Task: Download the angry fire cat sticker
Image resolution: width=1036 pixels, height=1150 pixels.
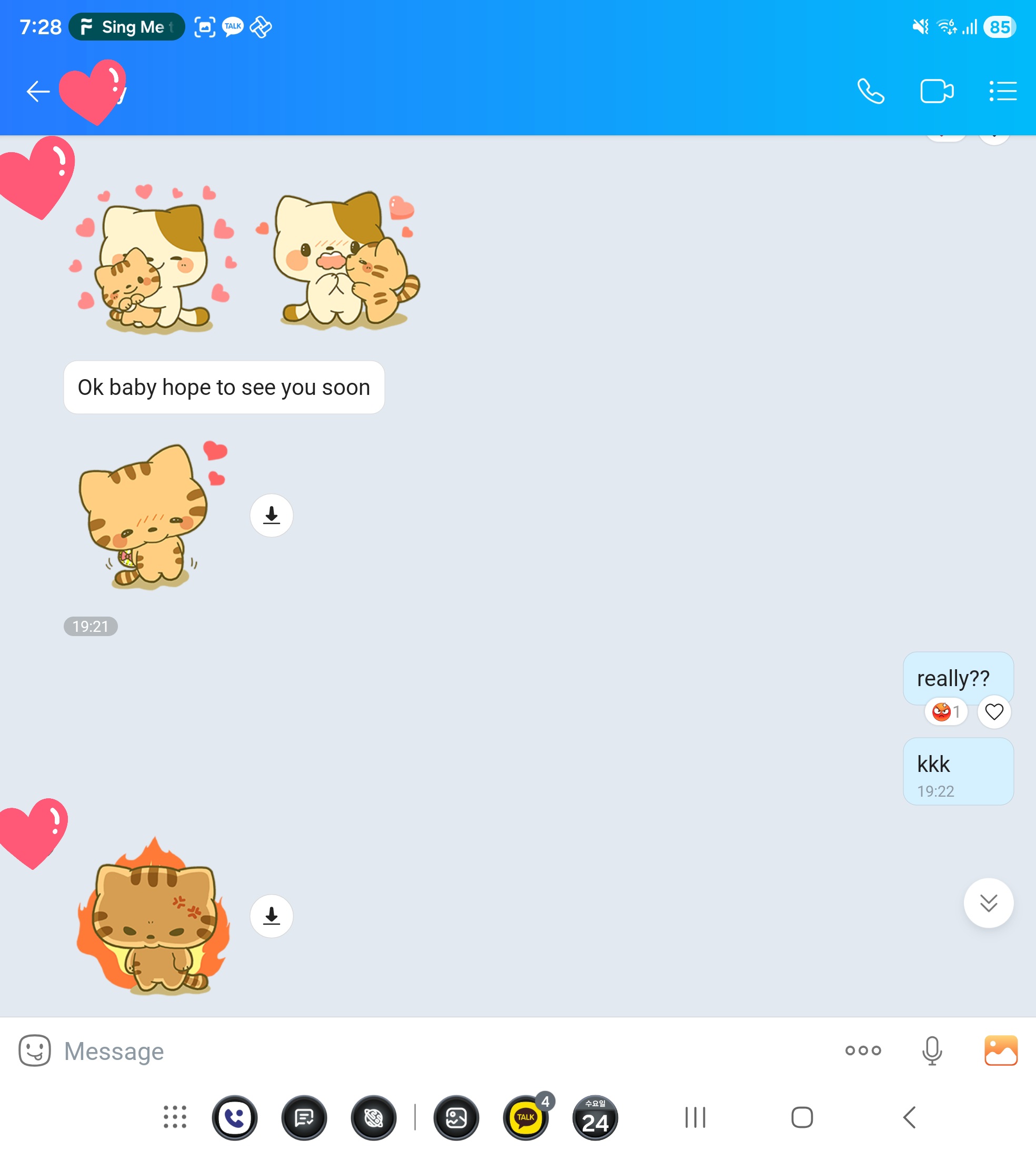Action: coord(272,916)
